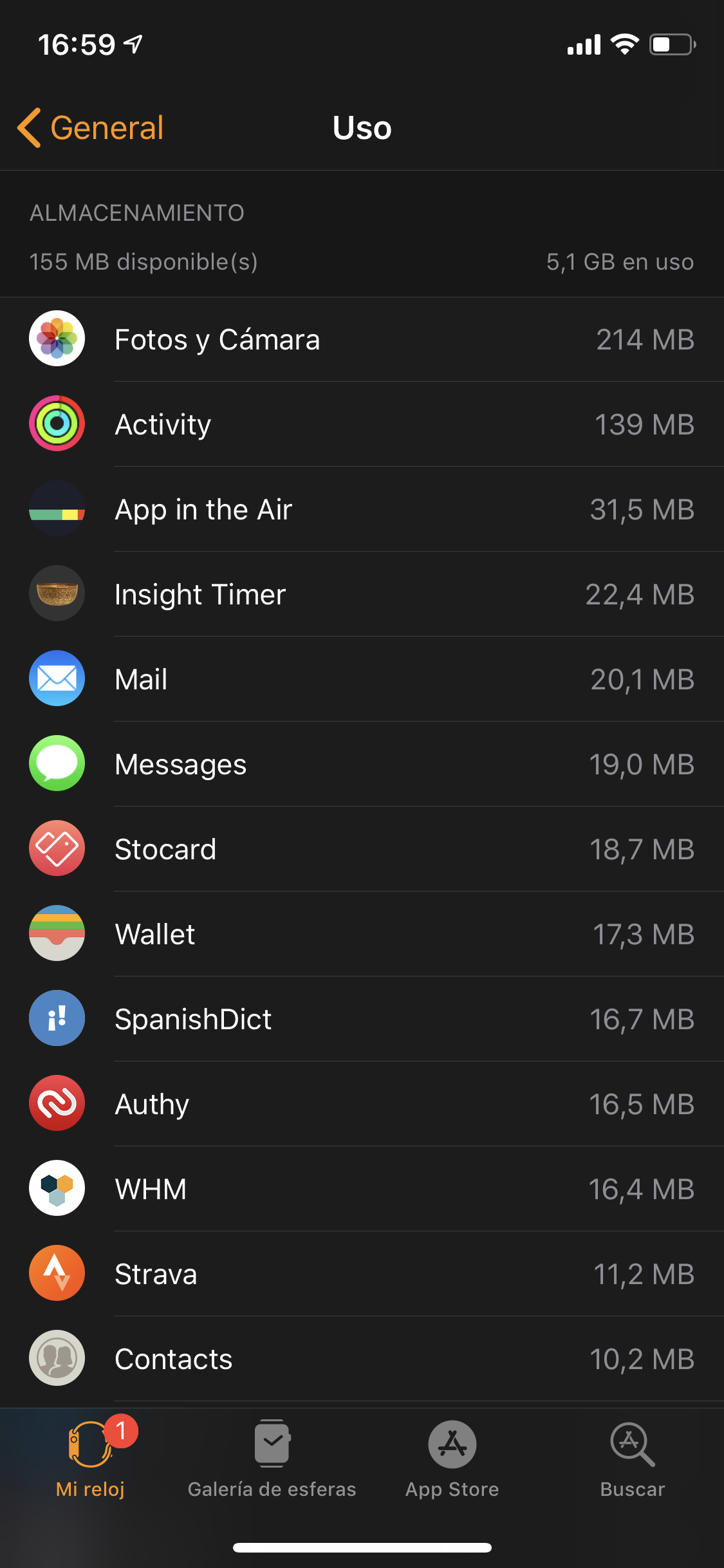Open the Fotos y Cámara app icon

pos(57,339)
